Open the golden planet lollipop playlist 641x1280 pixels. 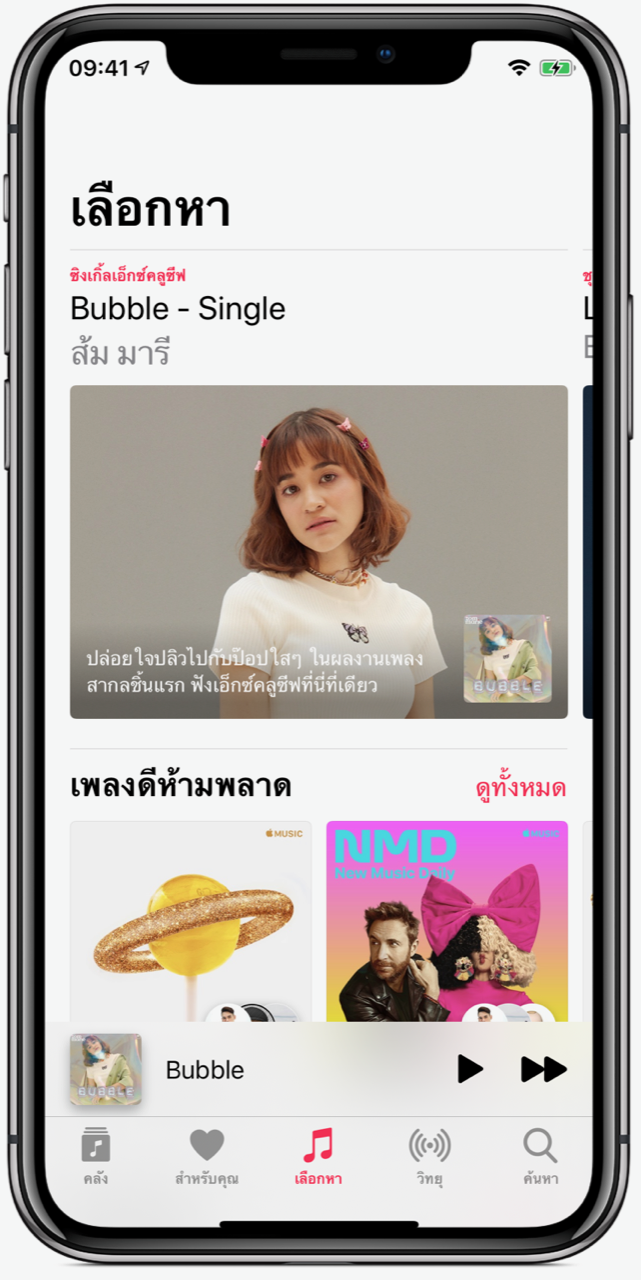(x=190, y=920)
